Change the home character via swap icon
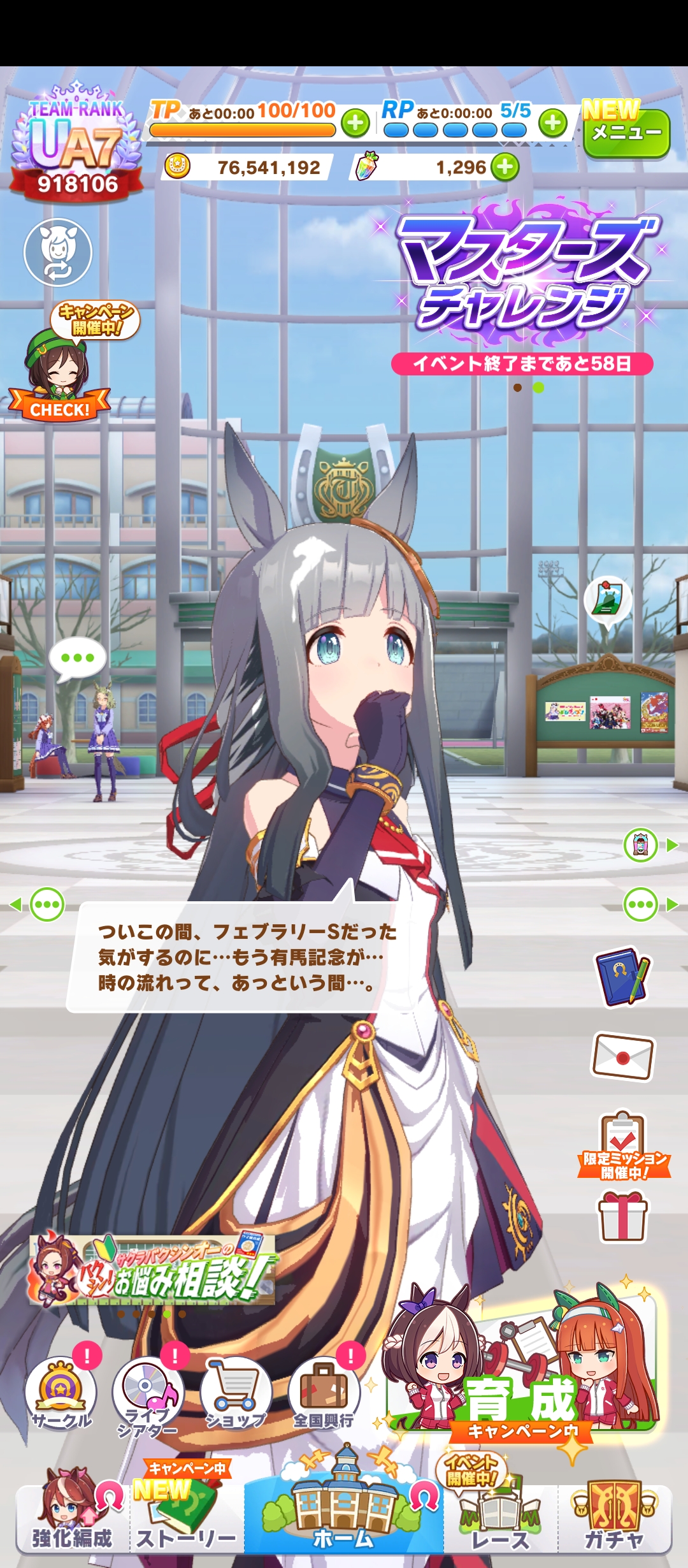Image resolution: width=688 pixels, height=1568 pixels. [58, 252]
